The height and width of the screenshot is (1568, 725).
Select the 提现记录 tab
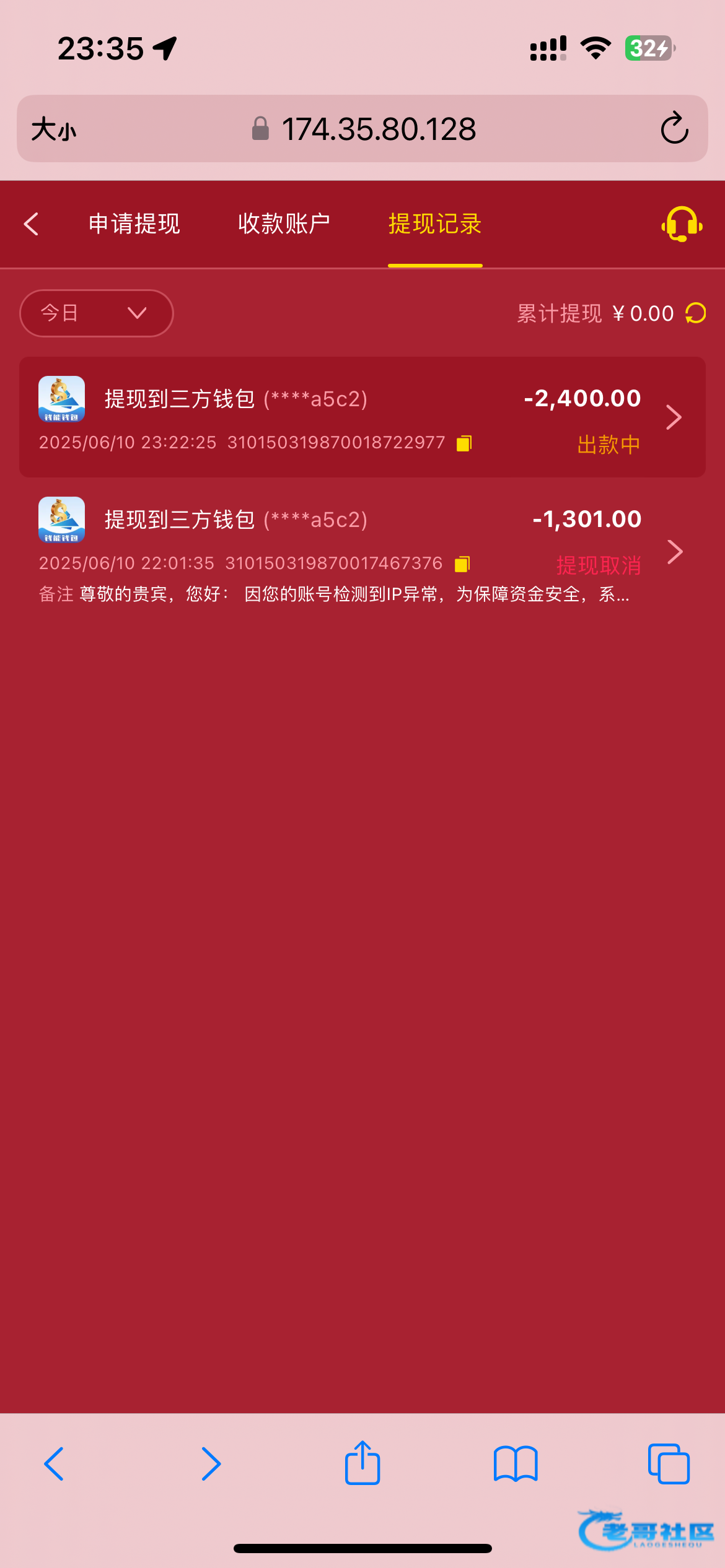coord(435,224)
